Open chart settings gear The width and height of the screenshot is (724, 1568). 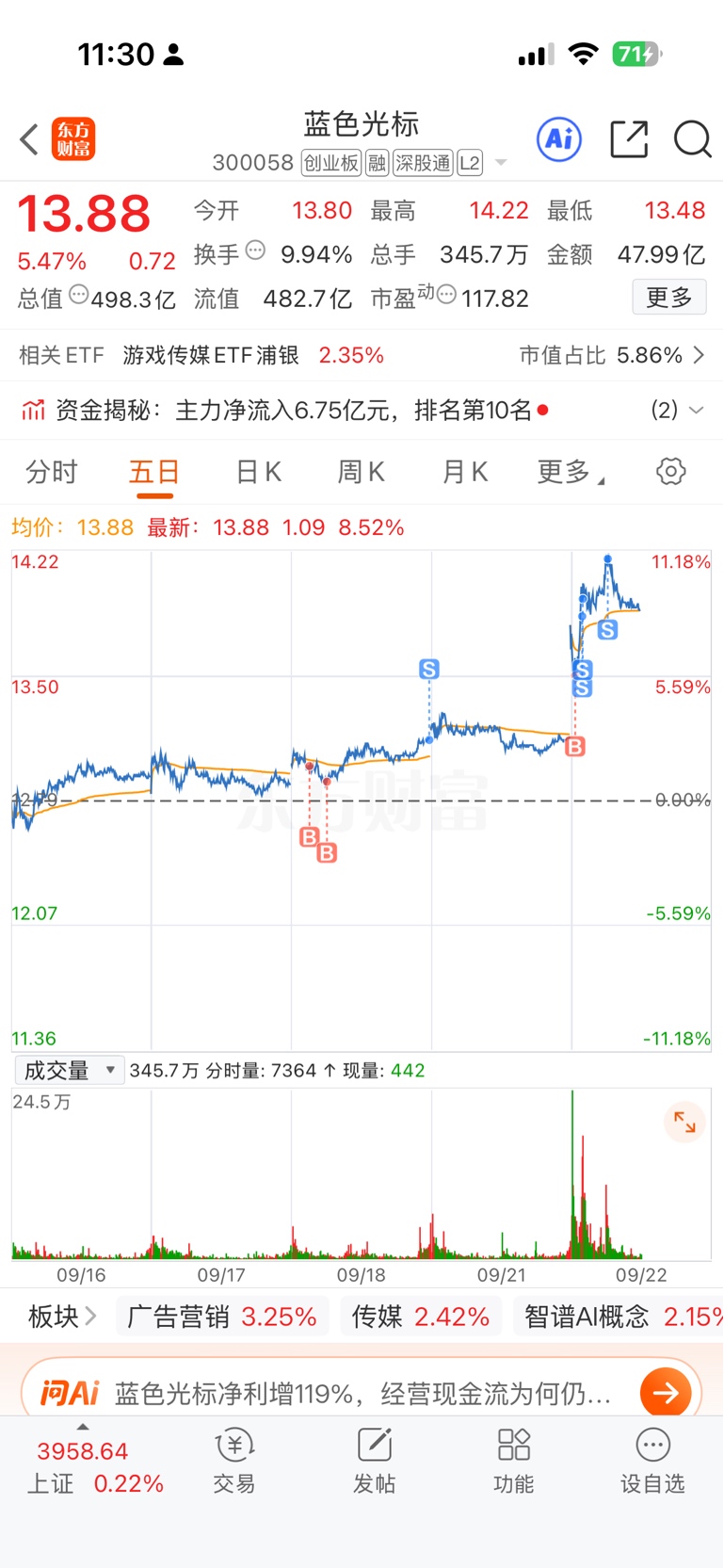click(x=671, y=471)
